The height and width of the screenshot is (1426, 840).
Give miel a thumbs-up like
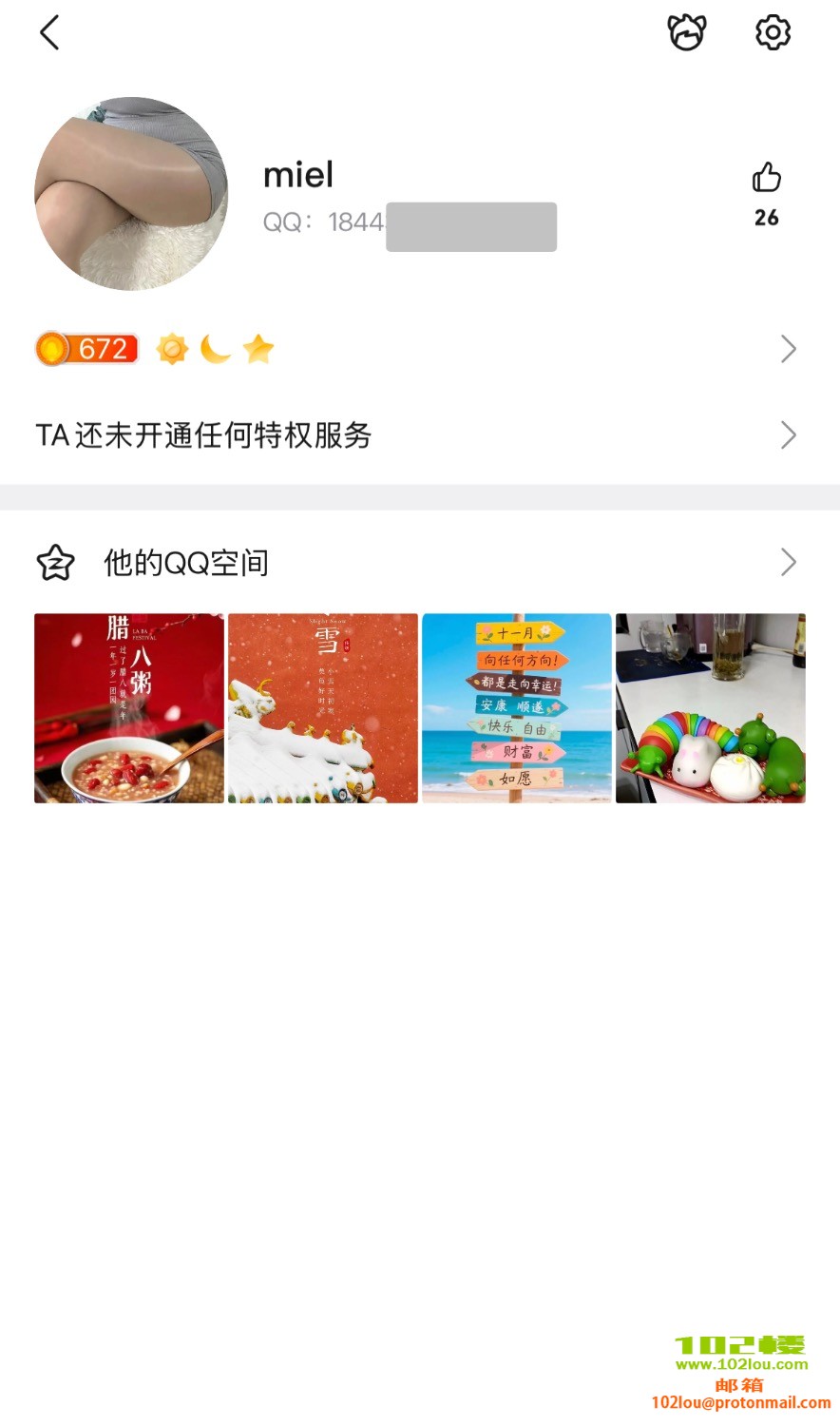point(766,179)
